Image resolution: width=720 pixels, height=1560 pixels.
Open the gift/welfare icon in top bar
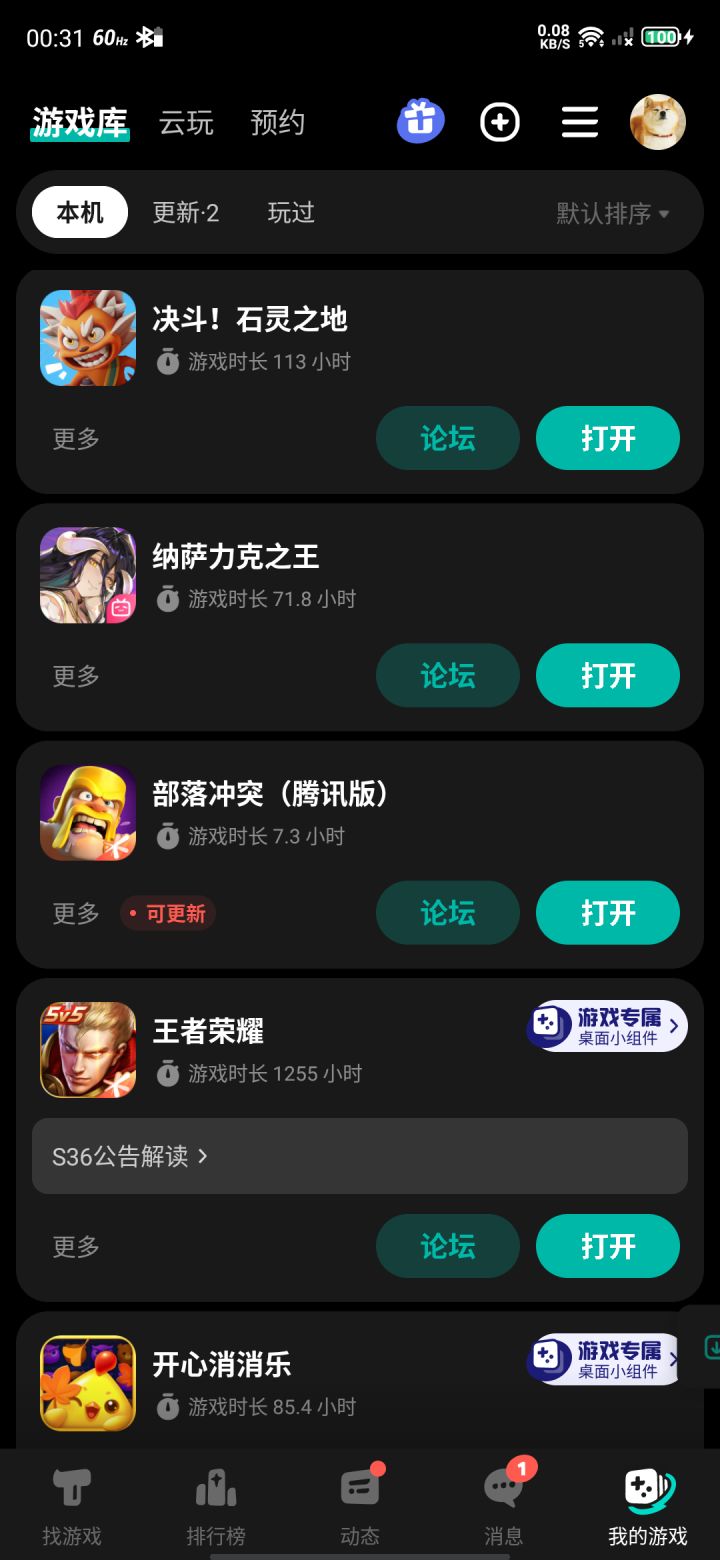(419, 121)
